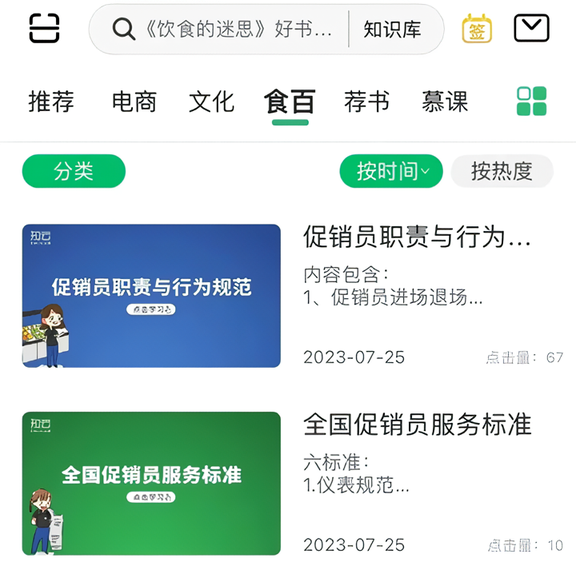The image size is (576, 574).
Task: Open the mail envelope icon
Action: [x=531, y=28]
